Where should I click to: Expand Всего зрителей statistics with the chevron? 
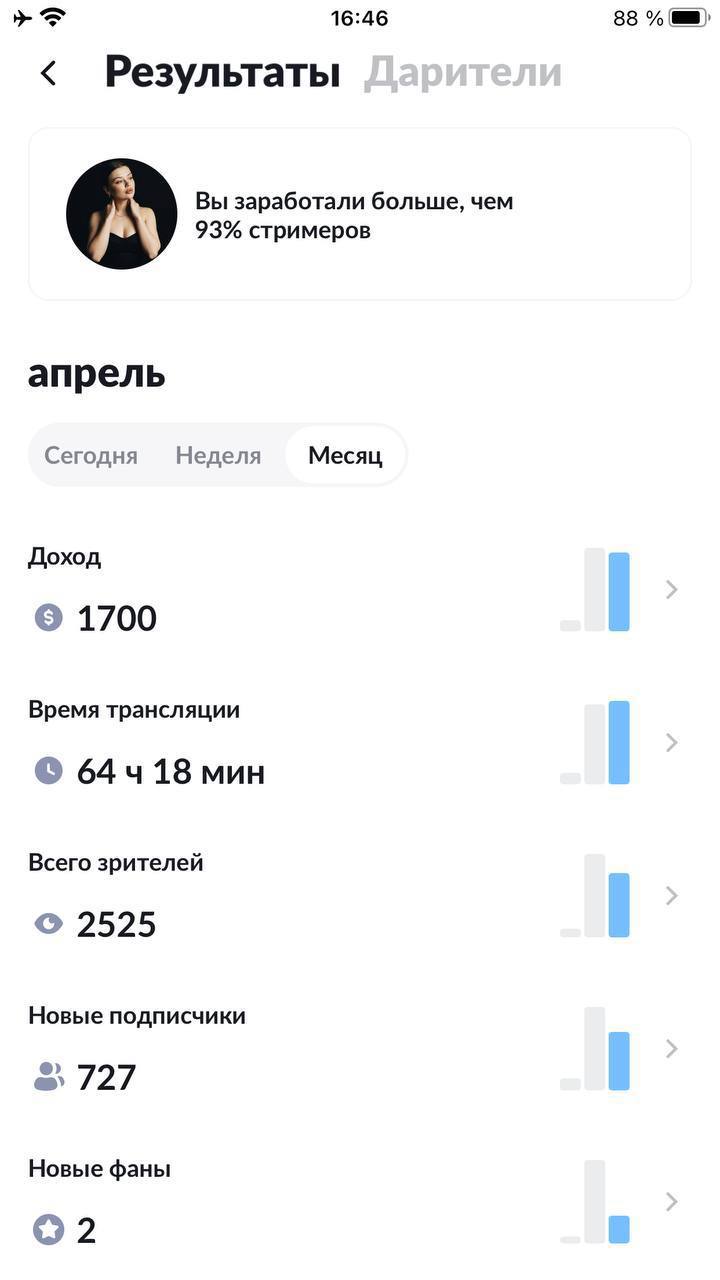tap(673, 896)
